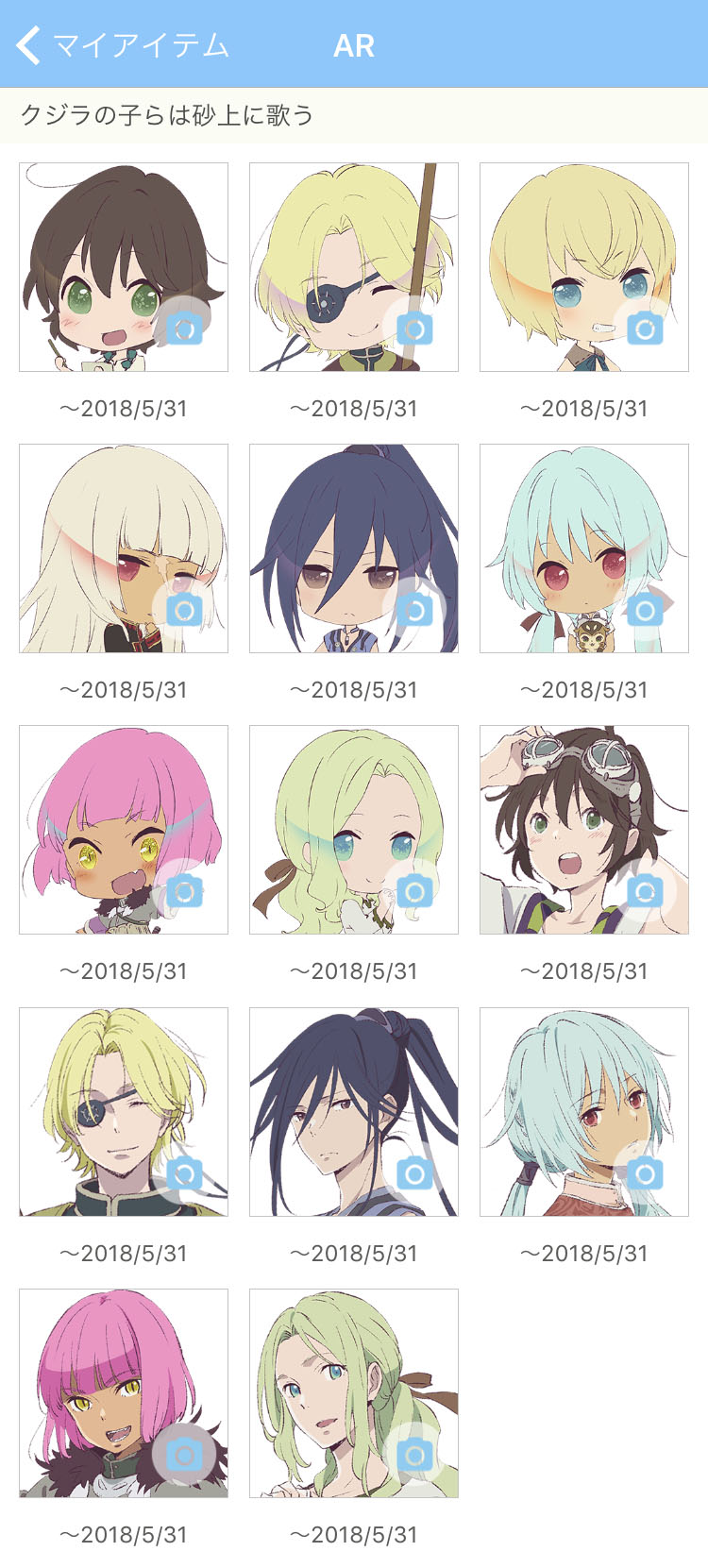708x1568 pixels.
Task: Open the realistic eyepatch blond character tile
Action: [x=123, y=1111]
